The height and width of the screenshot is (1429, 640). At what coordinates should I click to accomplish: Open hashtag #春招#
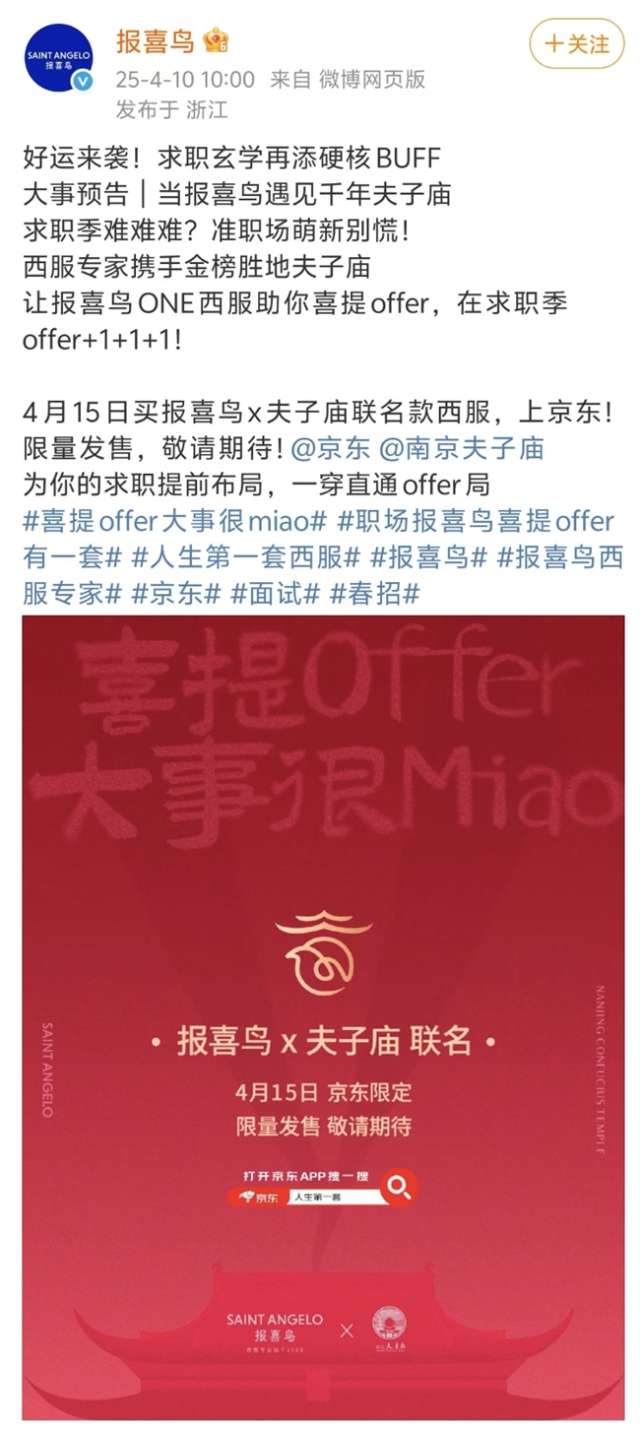click(x=375, y=592)
